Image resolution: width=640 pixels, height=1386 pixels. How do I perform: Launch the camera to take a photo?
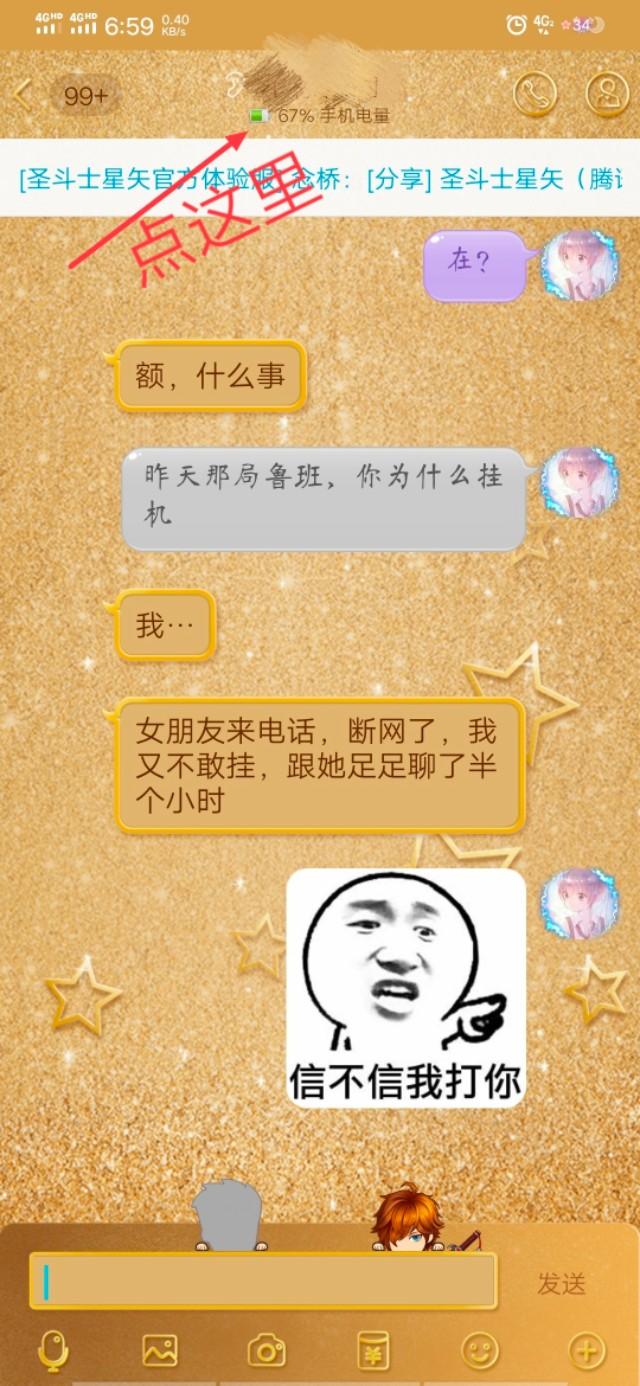coord(266,1351)
